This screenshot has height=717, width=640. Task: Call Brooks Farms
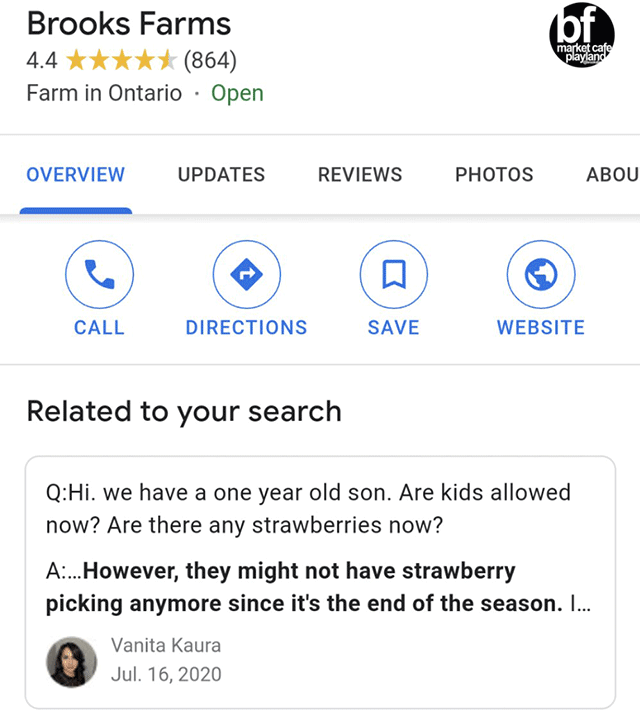point(98,275)
